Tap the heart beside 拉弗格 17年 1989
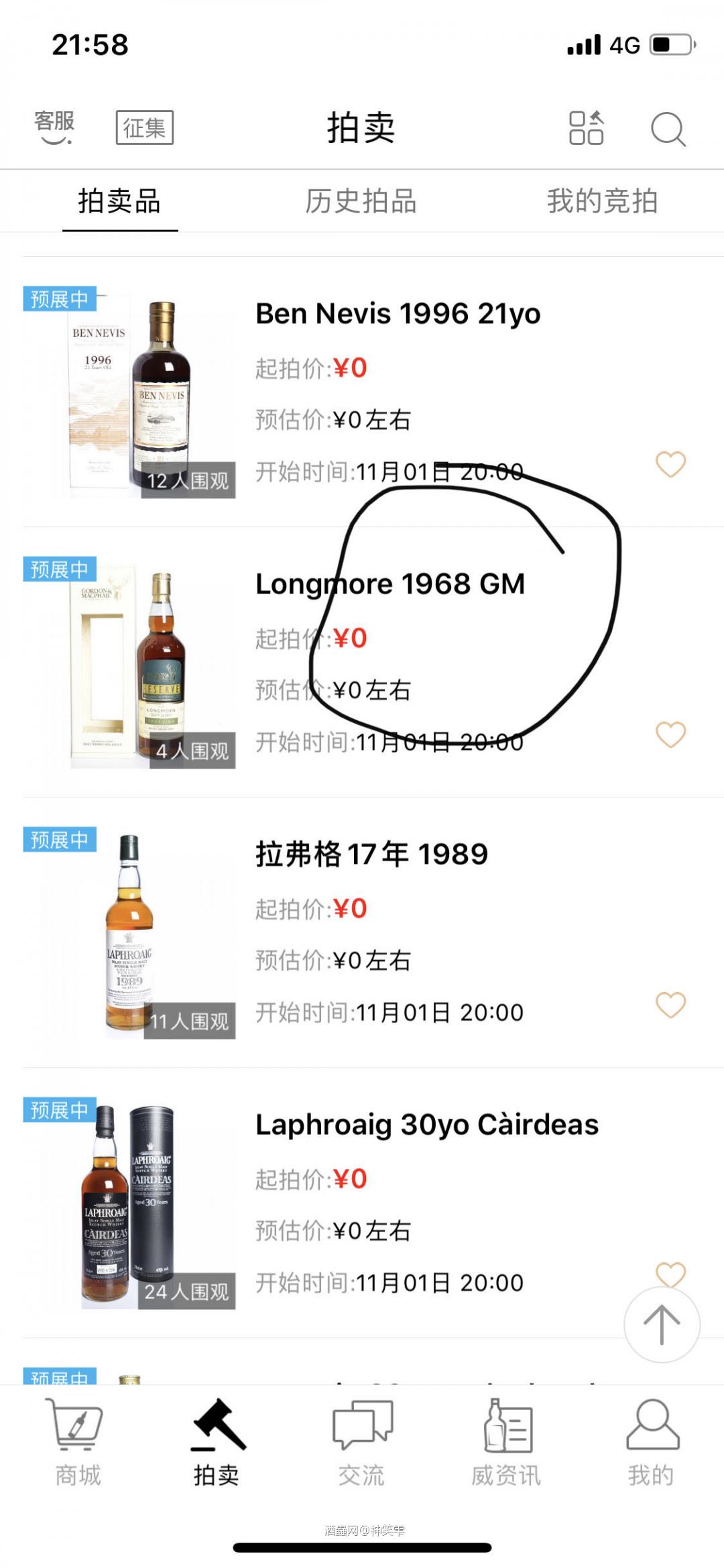Image resolution: width=724 pixels, height=1568 pixels. (671, 1003)
